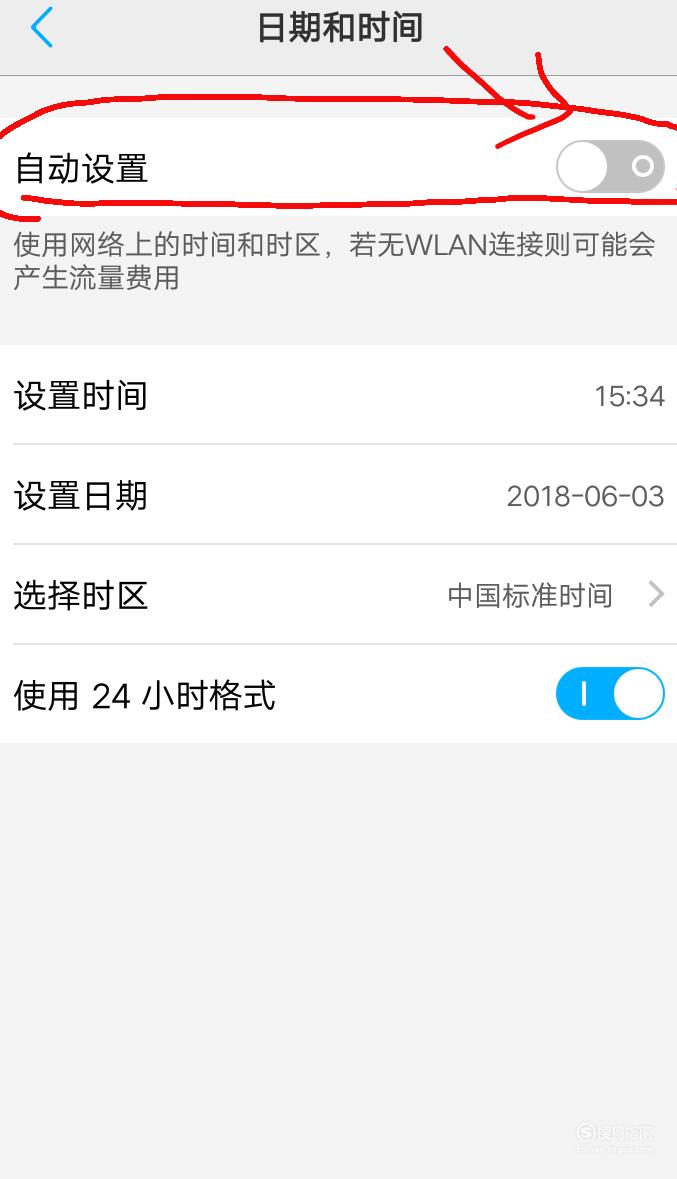Go back using the blue arrow
677x1179 pixels.
tap(42, 28)
